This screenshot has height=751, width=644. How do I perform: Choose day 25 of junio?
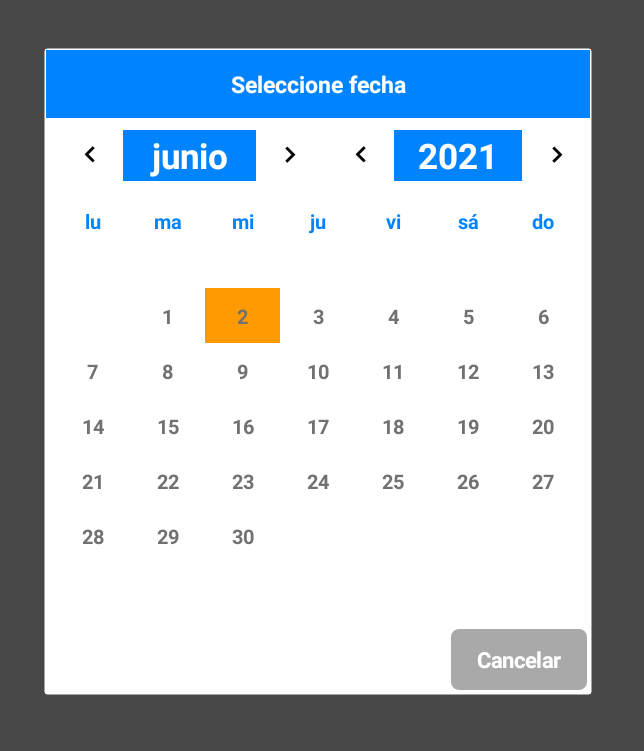[x=393, y=483]
